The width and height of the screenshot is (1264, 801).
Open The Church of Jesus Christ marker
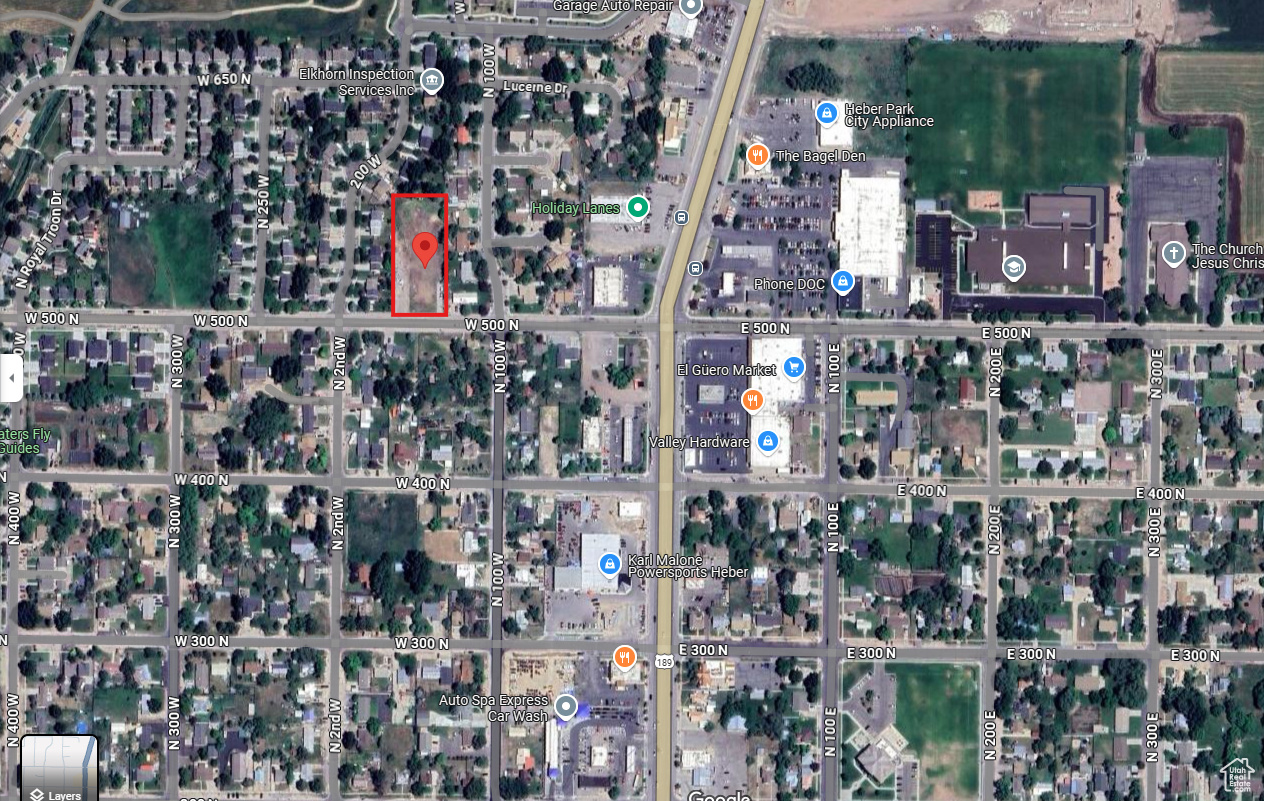pyautogui.click(x=1173, y=255)
